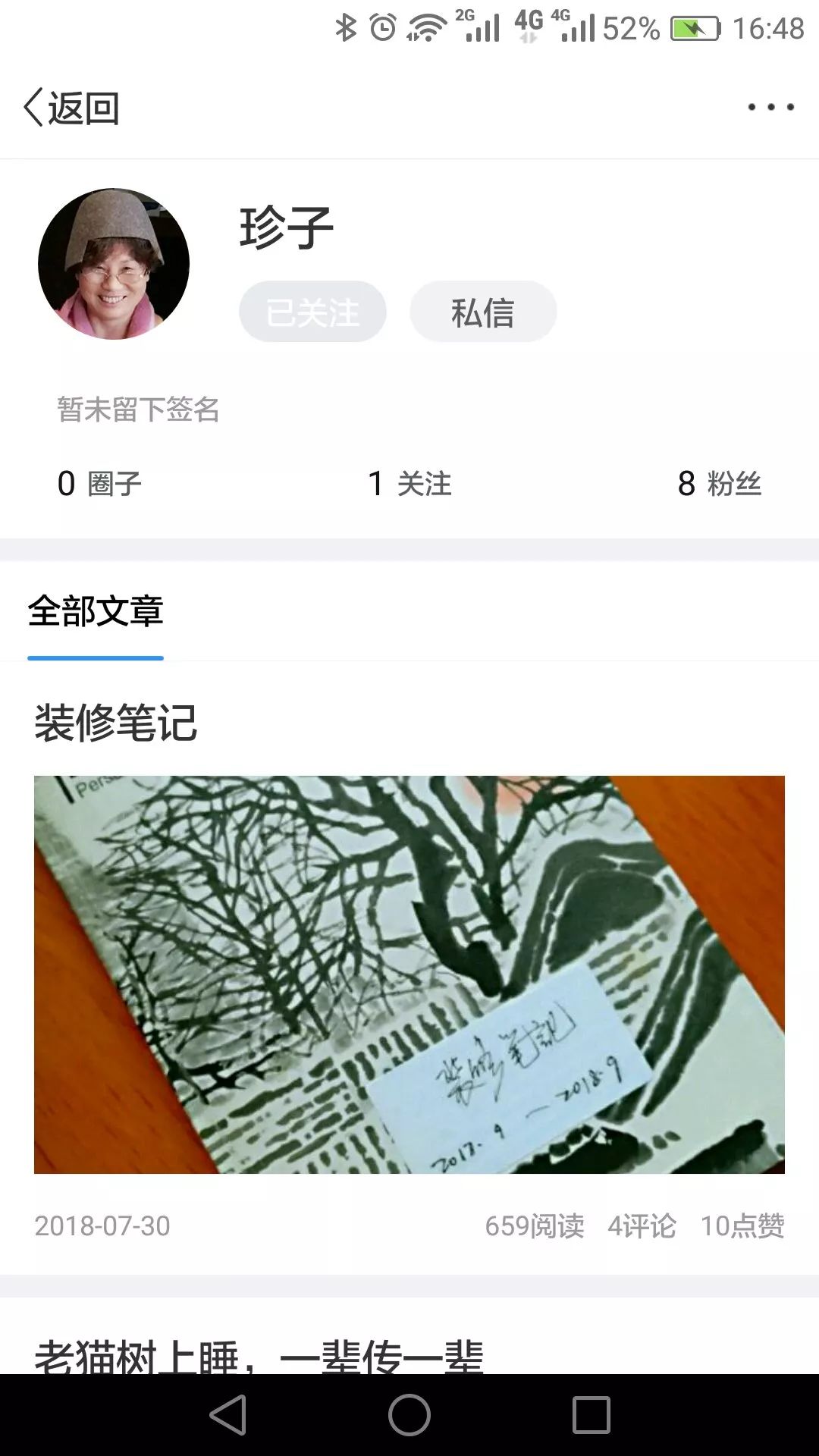
Task: Go back using the 返回 button
Action: click(x=72, y=108)
